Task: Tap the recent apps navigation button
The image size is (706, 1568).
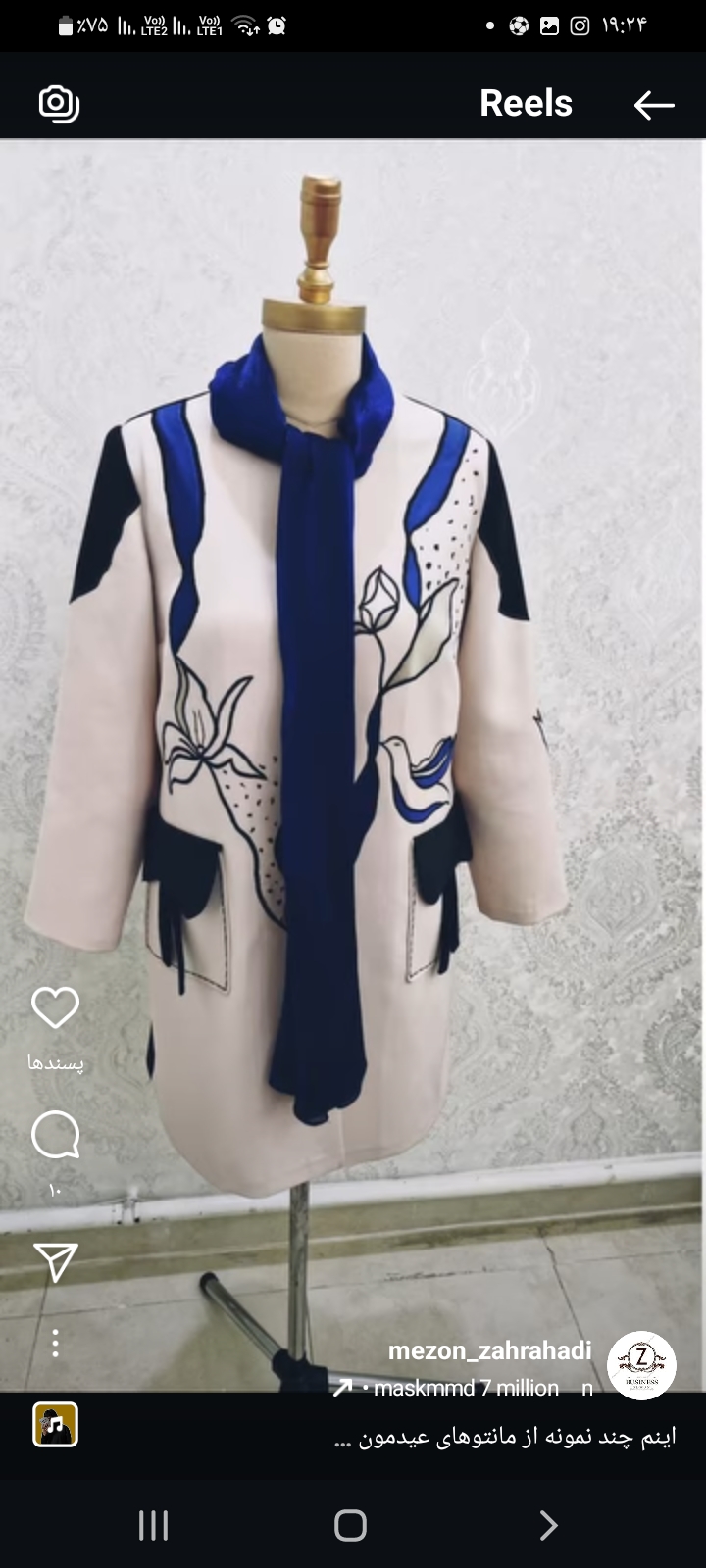Action: point(152,1525)
